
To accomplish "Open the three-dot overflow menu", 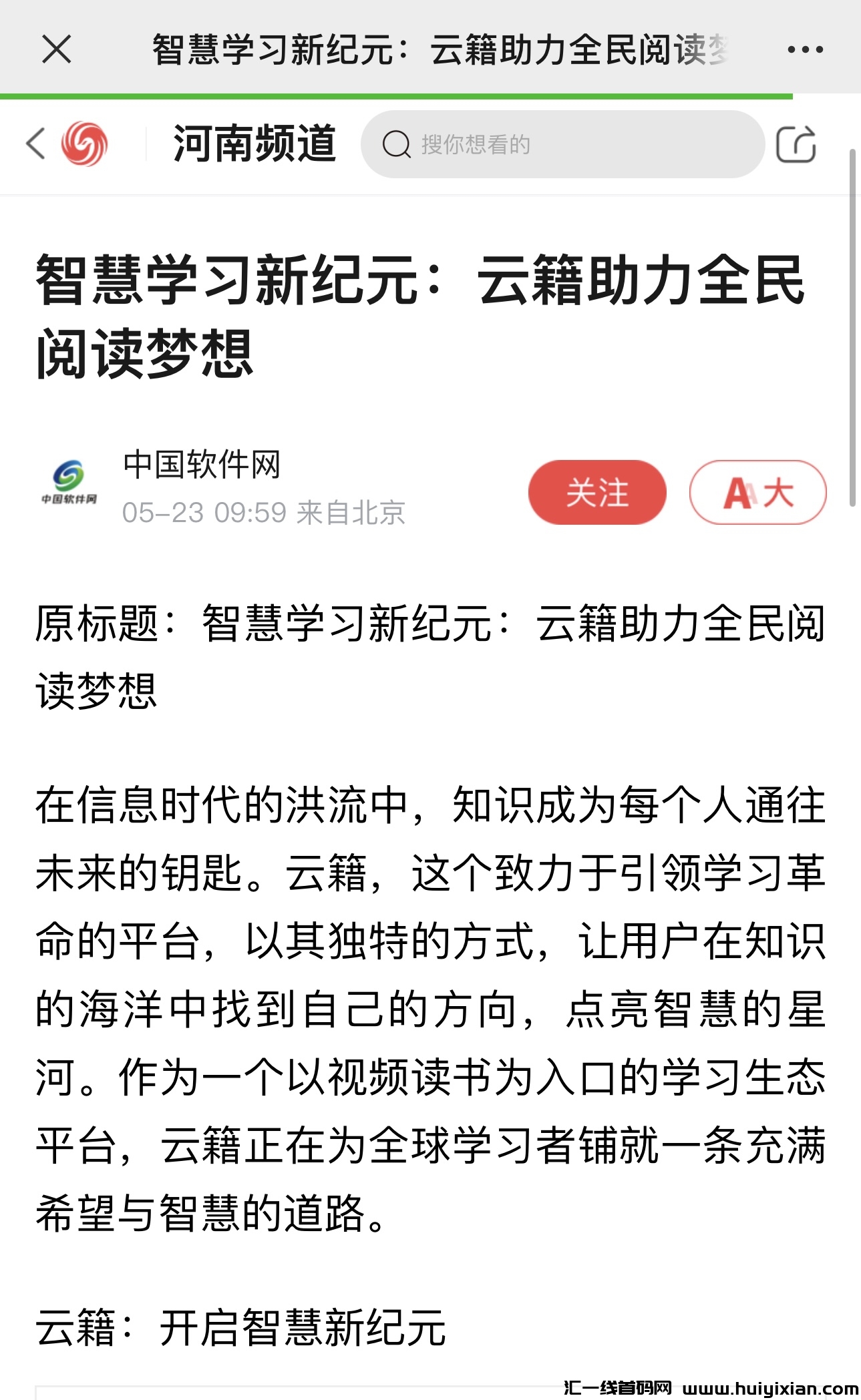I will click(805, 49).
